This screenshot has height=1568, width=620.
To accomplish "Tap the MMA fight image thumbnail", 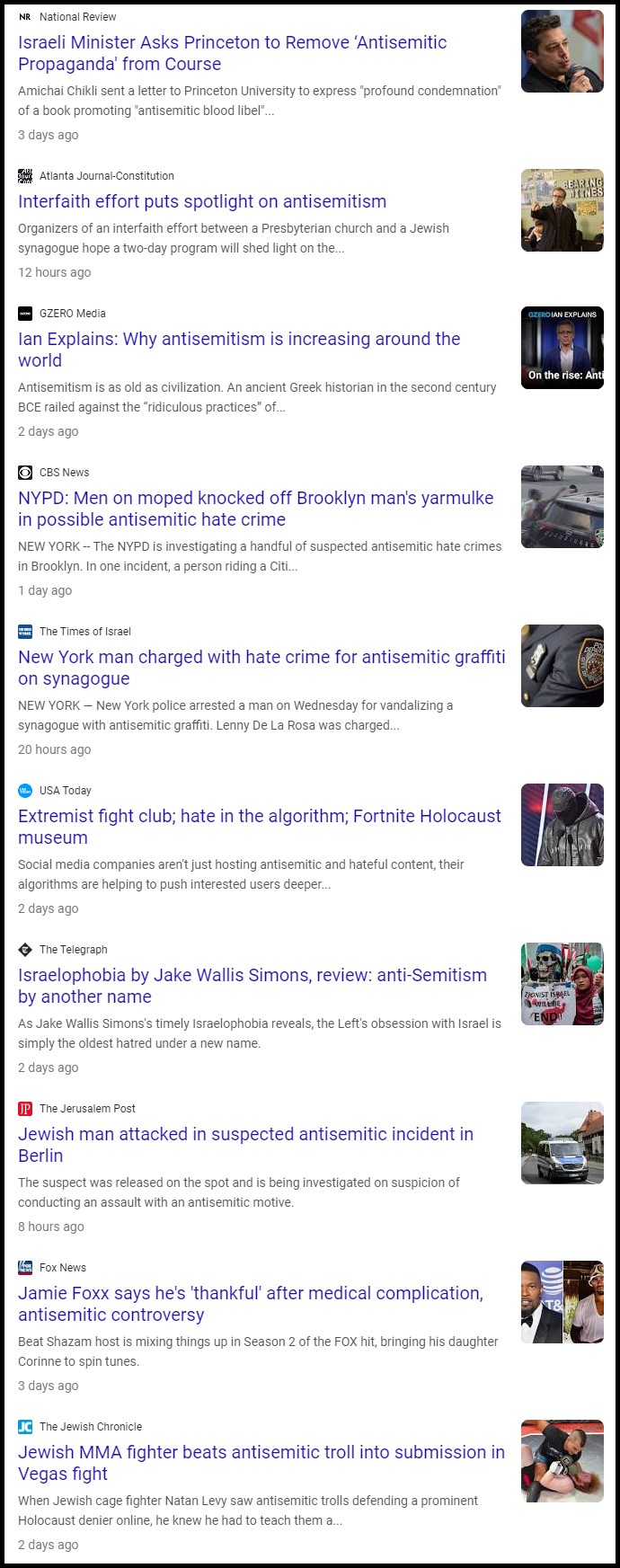I will 562,1461.
